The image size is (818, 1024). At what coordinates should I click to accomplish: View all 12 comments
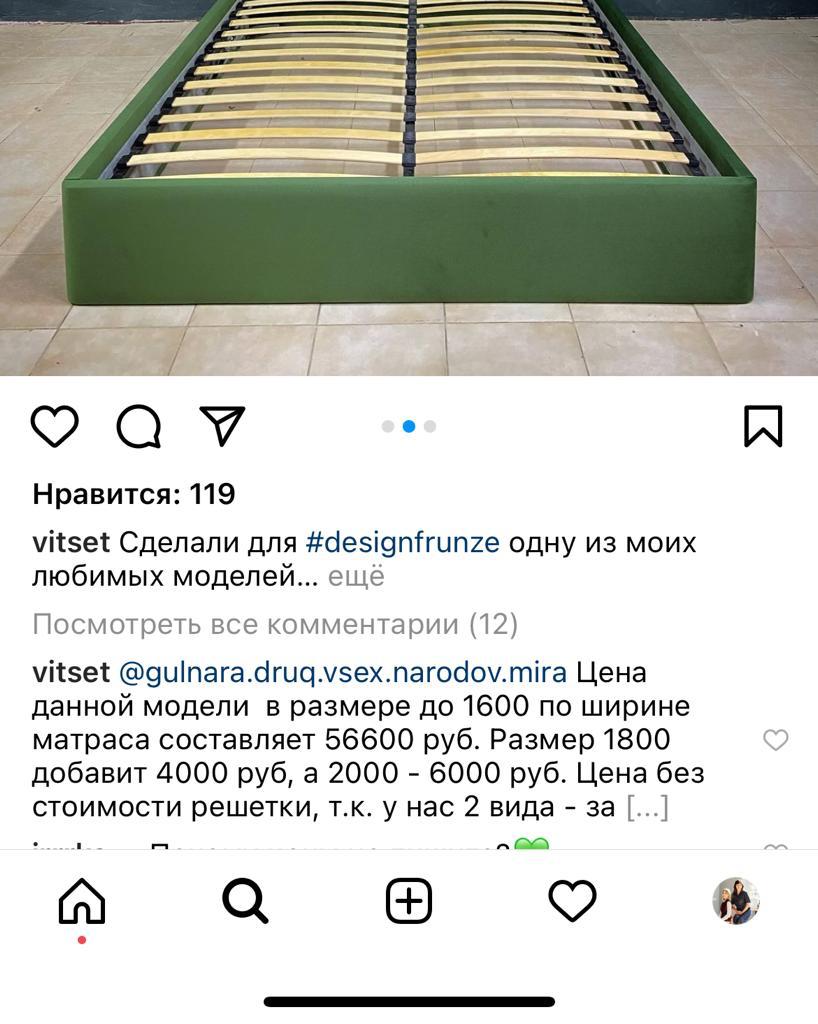coord(275,624)
